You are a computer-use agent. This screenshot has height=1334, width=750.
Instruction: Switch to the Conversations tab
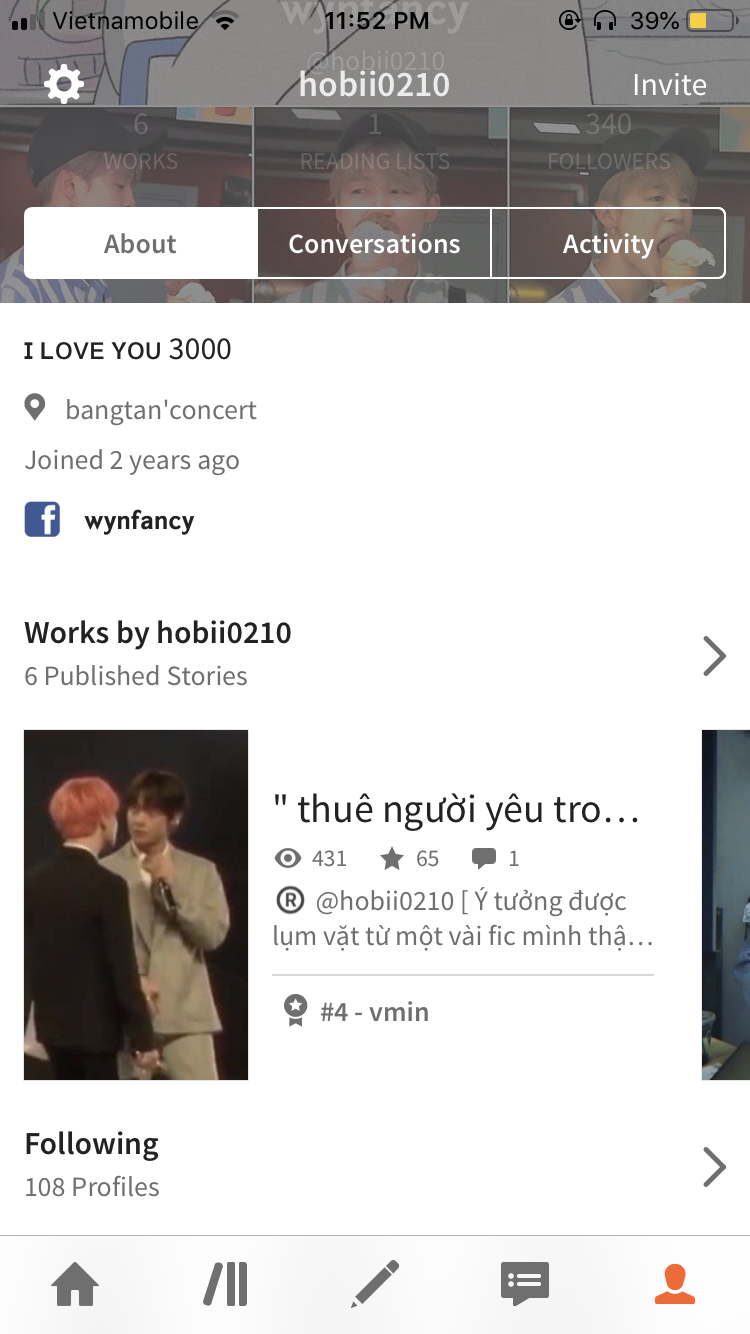(374, 243)
